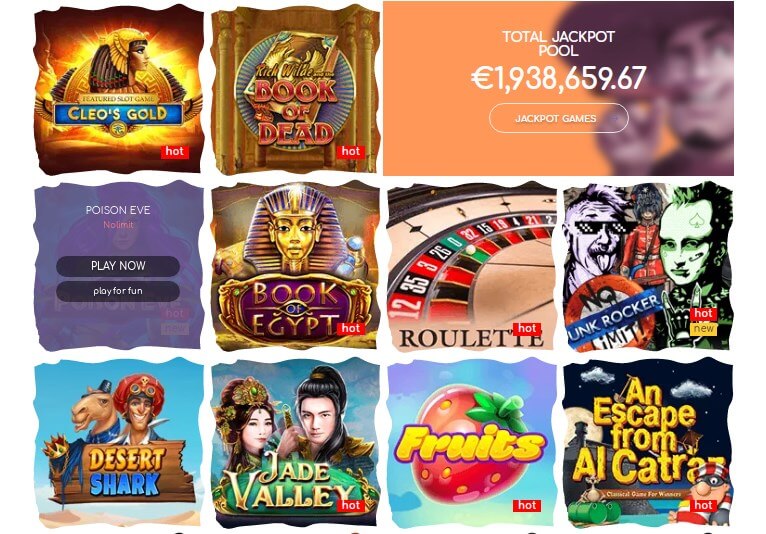Select the Desert Shark game
766x534 pixels.
point(119,442)
